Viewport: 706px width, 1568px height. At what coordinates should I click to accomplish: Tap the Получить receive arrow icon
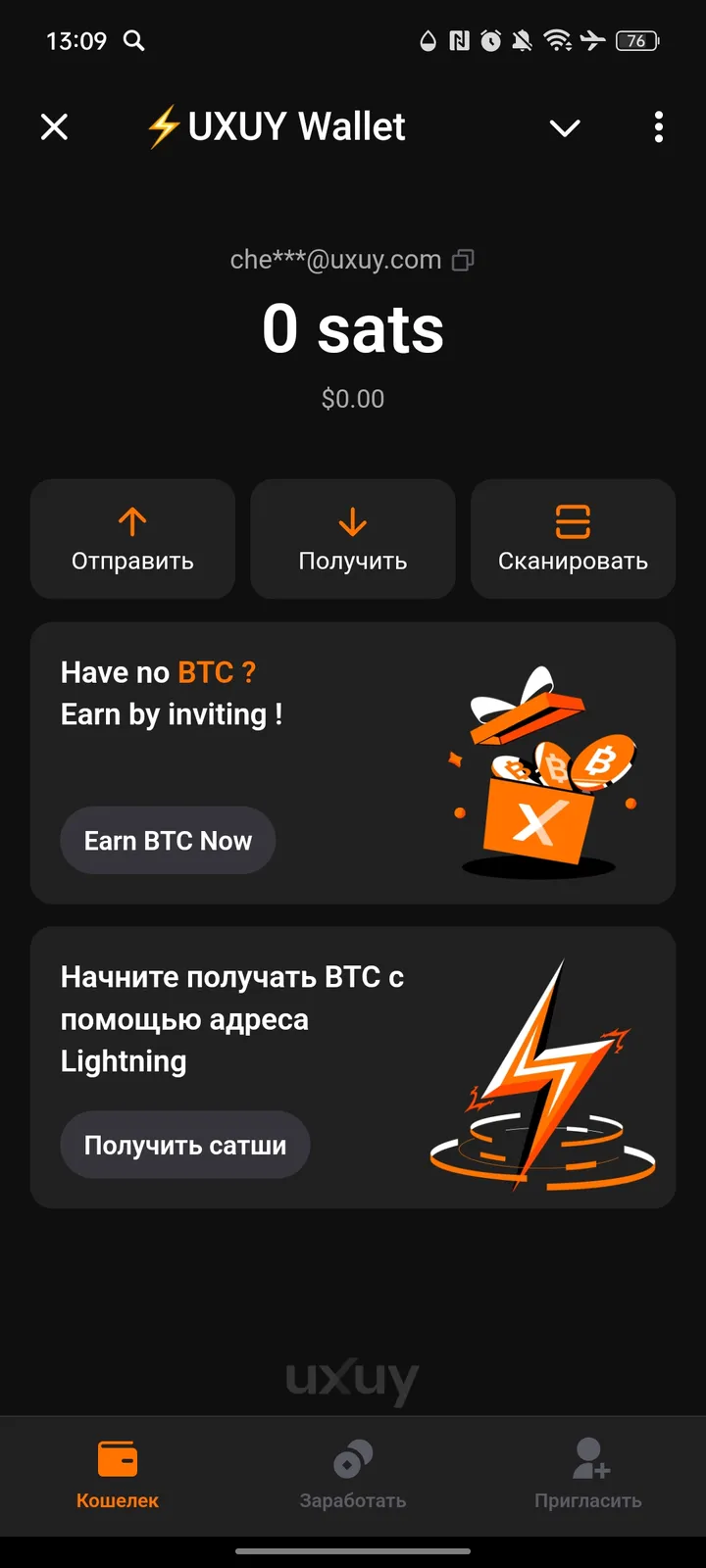click(352, 522)
